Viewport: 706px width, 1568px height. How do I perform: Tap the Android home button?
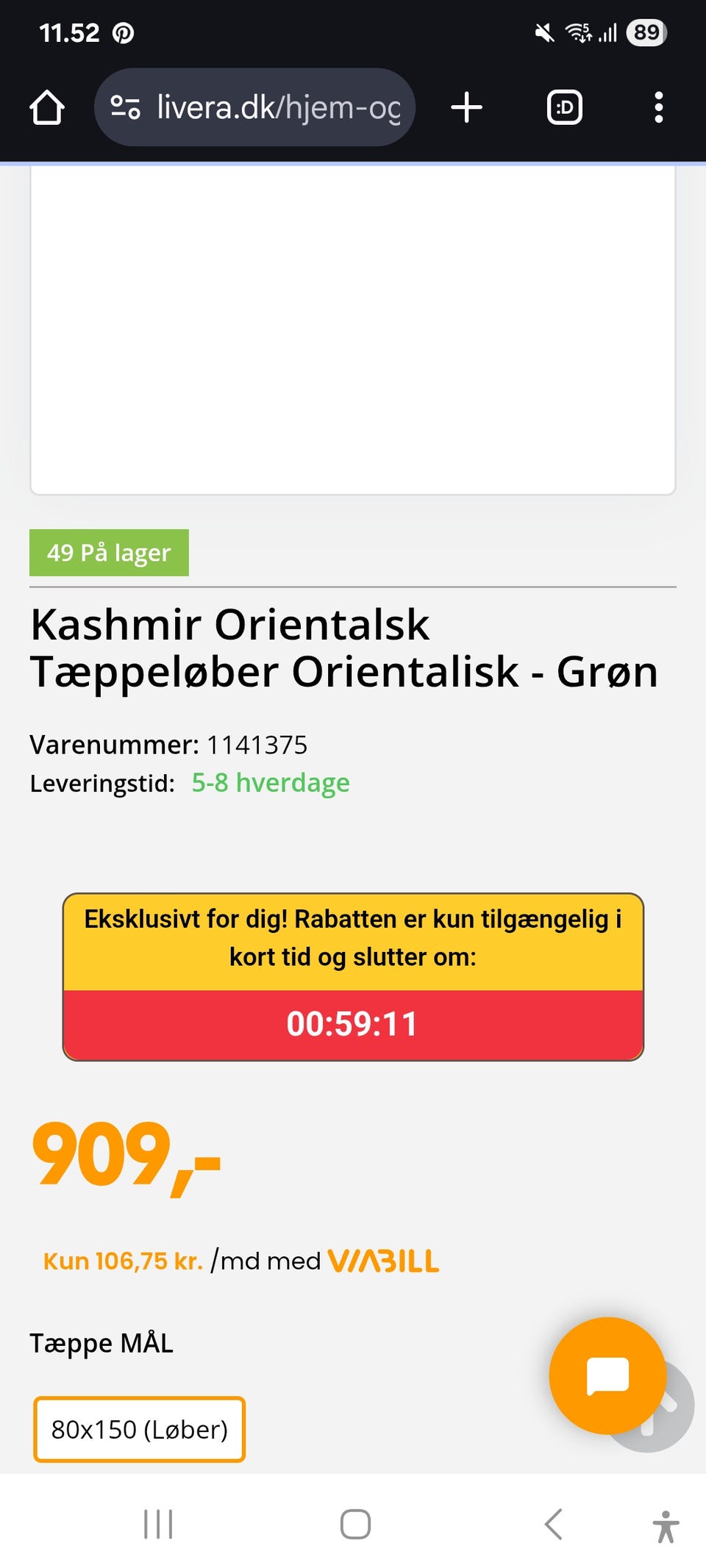tap(353, 1524)
